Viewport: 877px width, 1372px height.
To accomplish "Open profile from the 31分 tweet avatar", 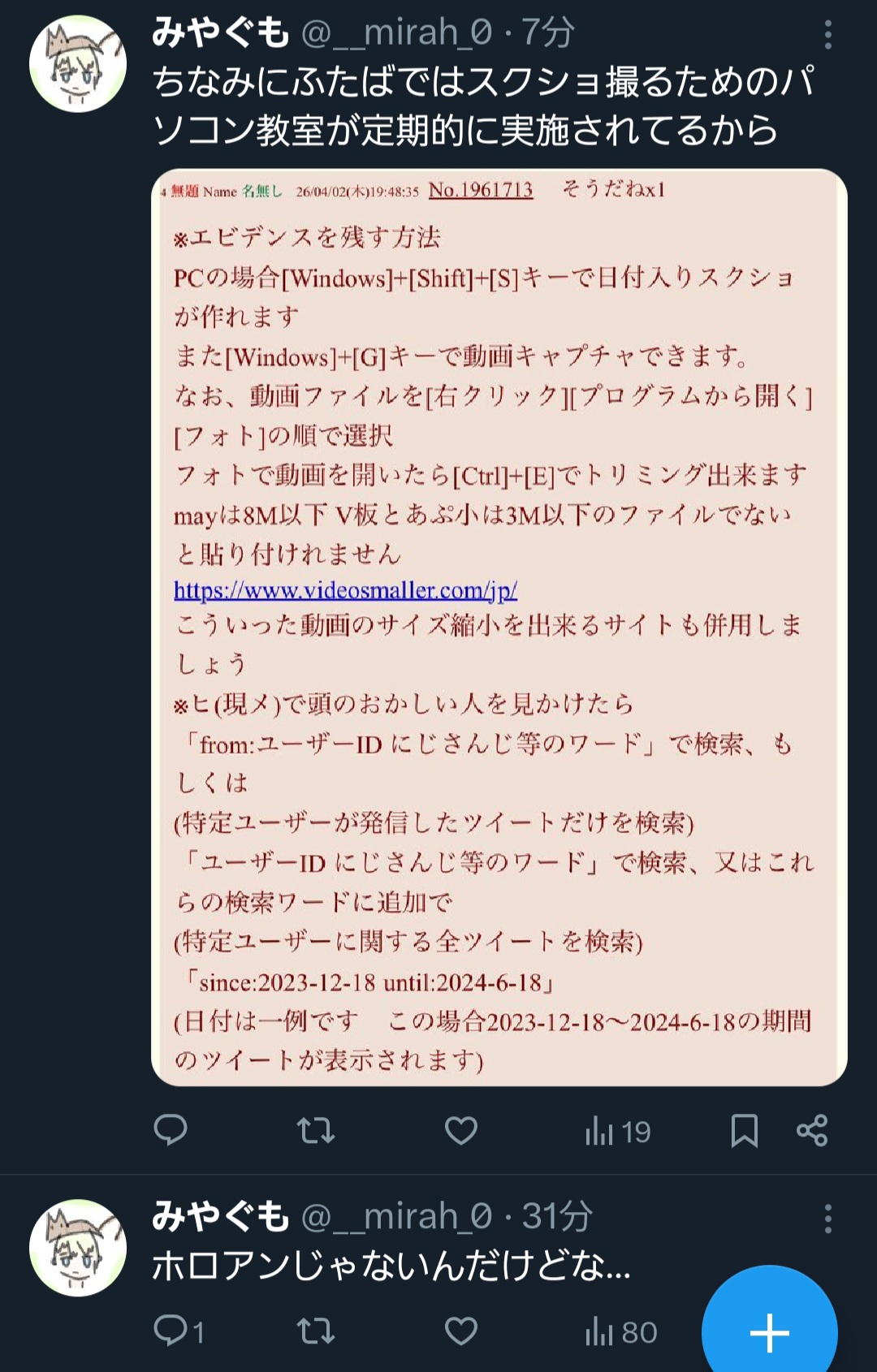I will point(78,1248).
